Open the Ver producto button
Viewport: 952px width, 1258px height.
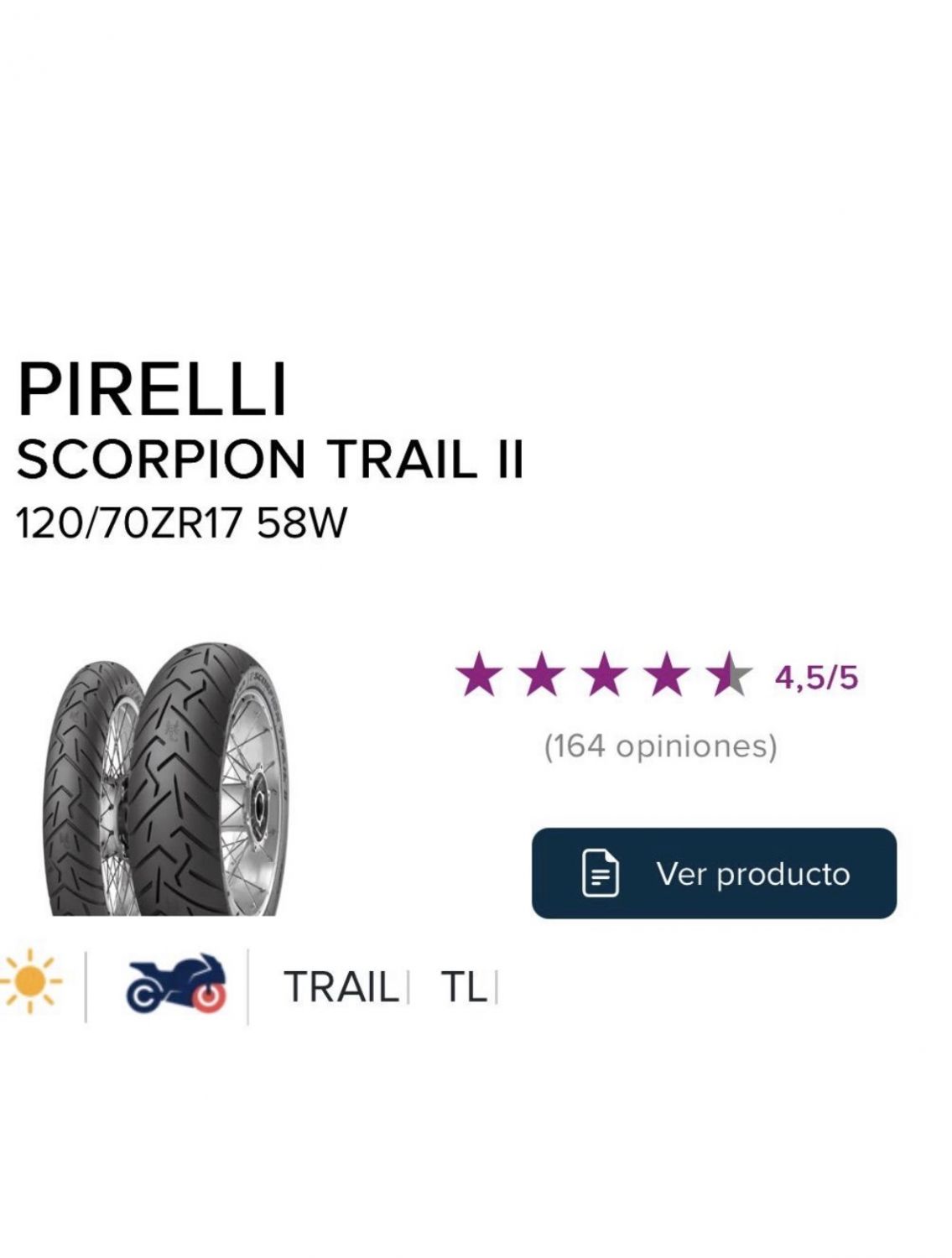[x=714, y=873]
